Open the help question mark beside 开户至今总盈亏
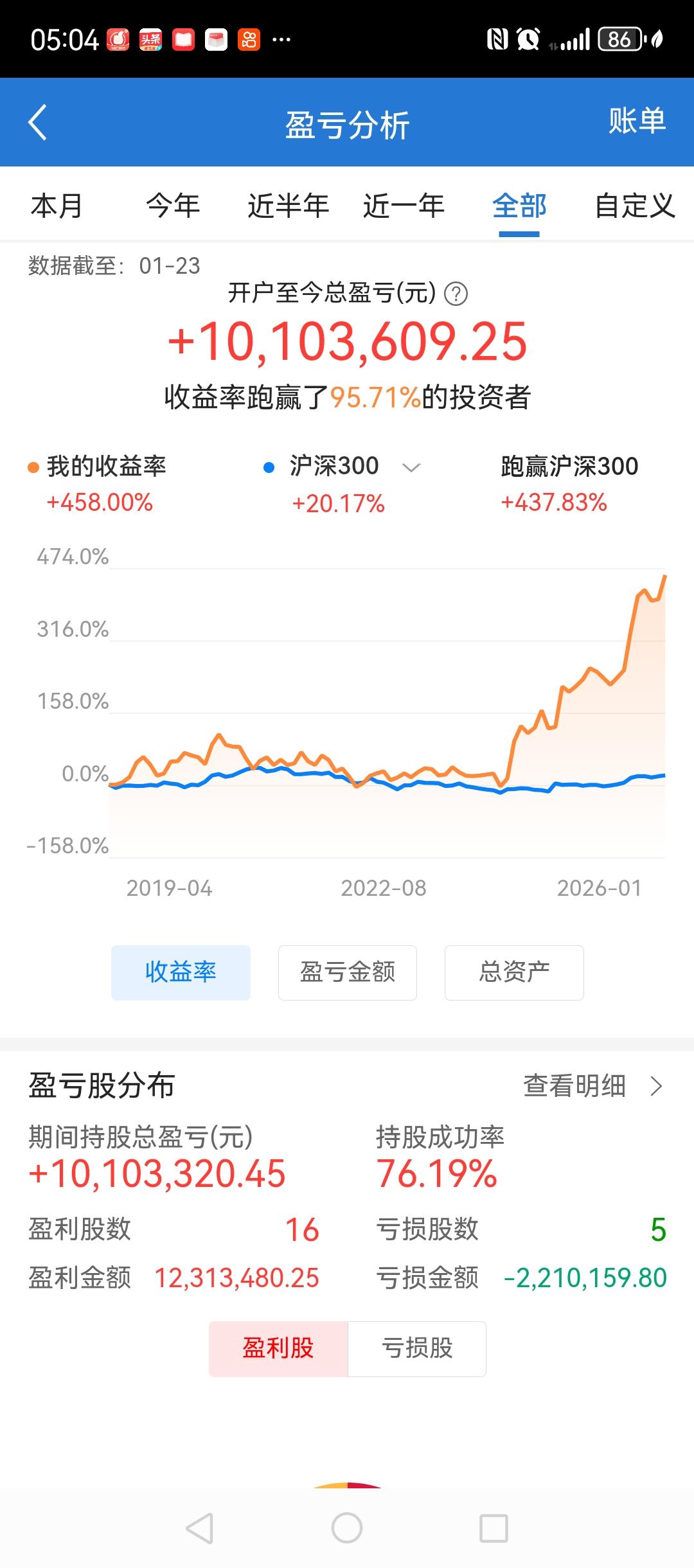Viewport: 694px width, 1568px height. click(455, 295)
